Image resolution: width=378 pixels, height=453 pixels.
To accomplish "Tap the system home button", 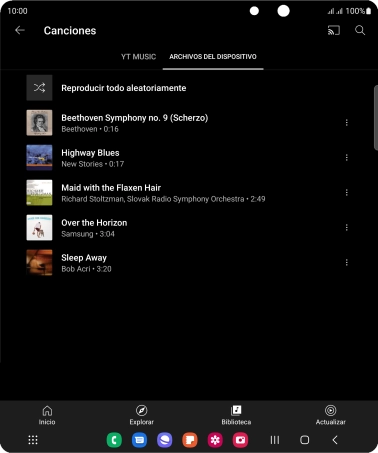I will tap(305, 440).
